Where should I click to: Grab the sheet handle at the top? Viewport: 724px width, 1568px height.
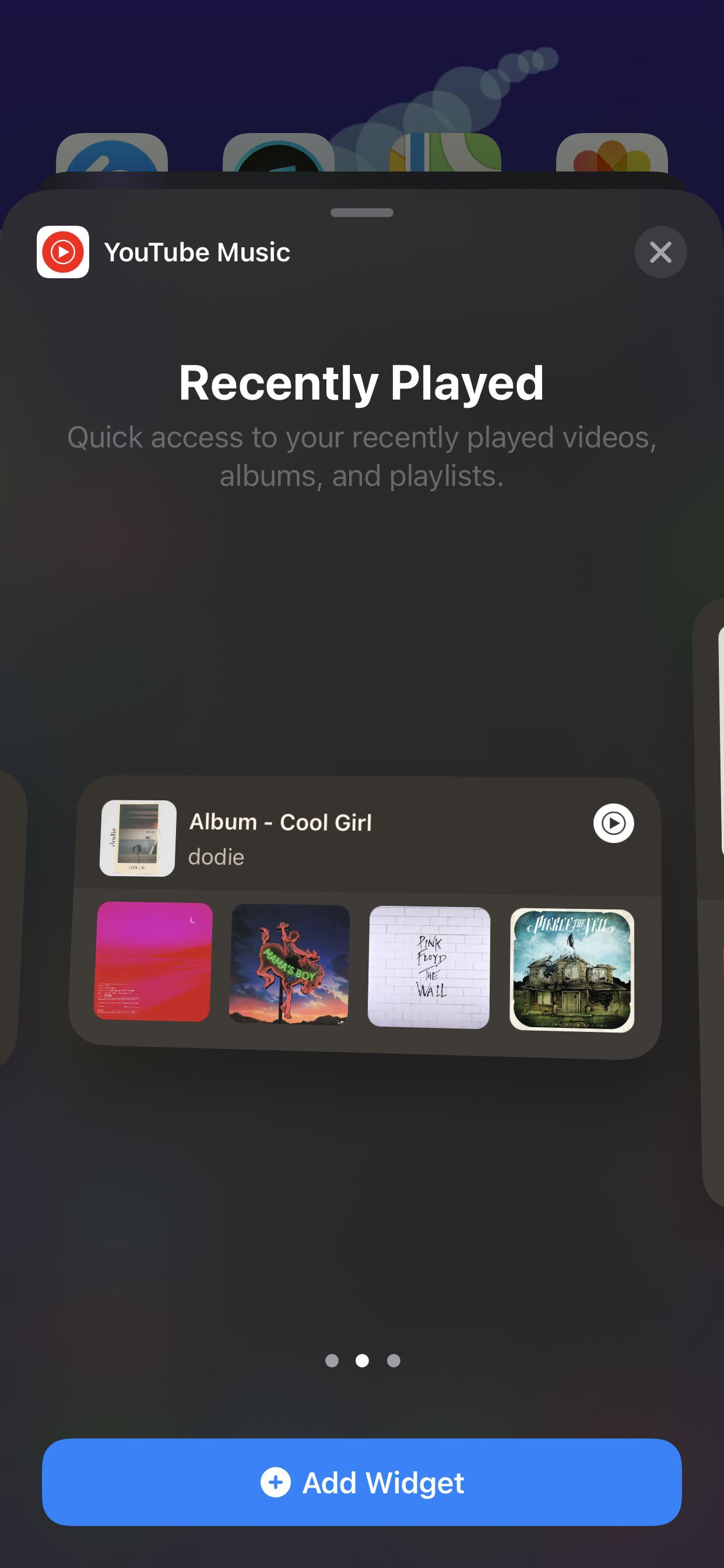tap(362, 212)
